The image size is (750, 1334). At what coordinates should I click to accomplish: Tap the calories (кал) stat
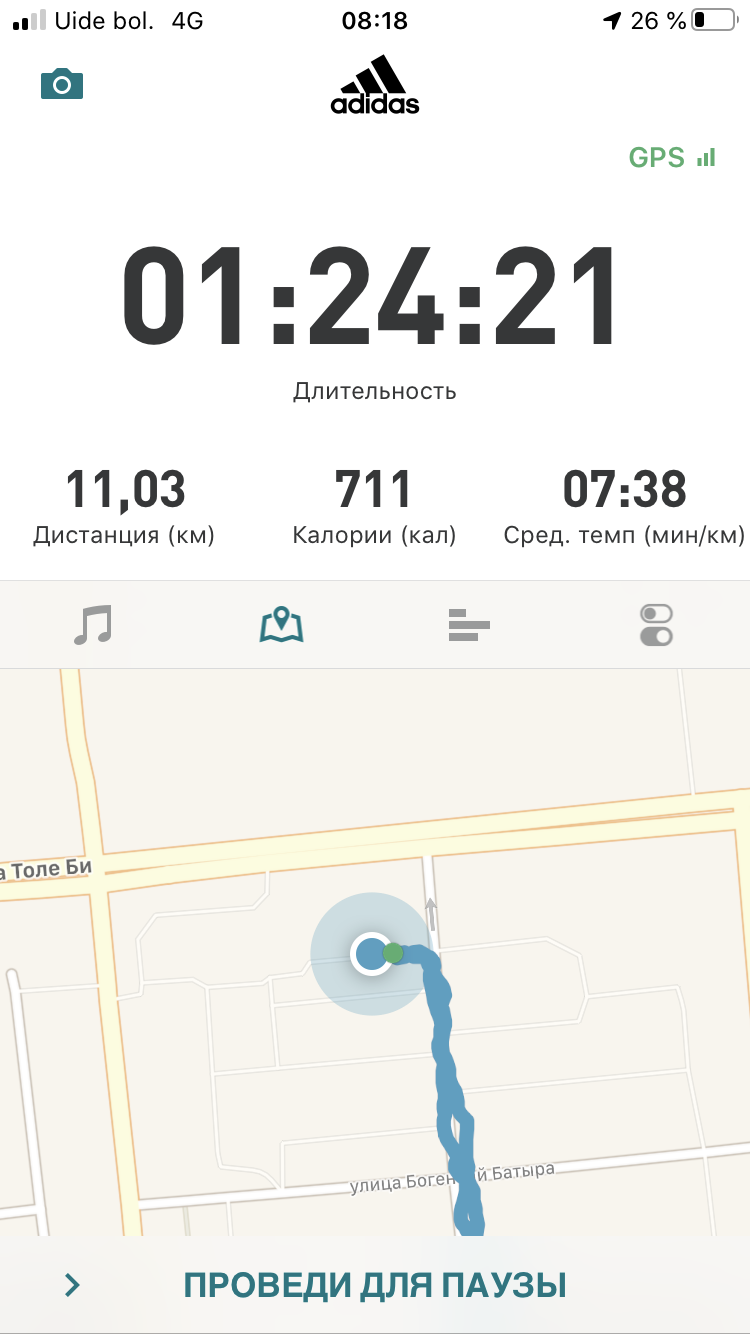pyautogui.click(x=374, y=507)
